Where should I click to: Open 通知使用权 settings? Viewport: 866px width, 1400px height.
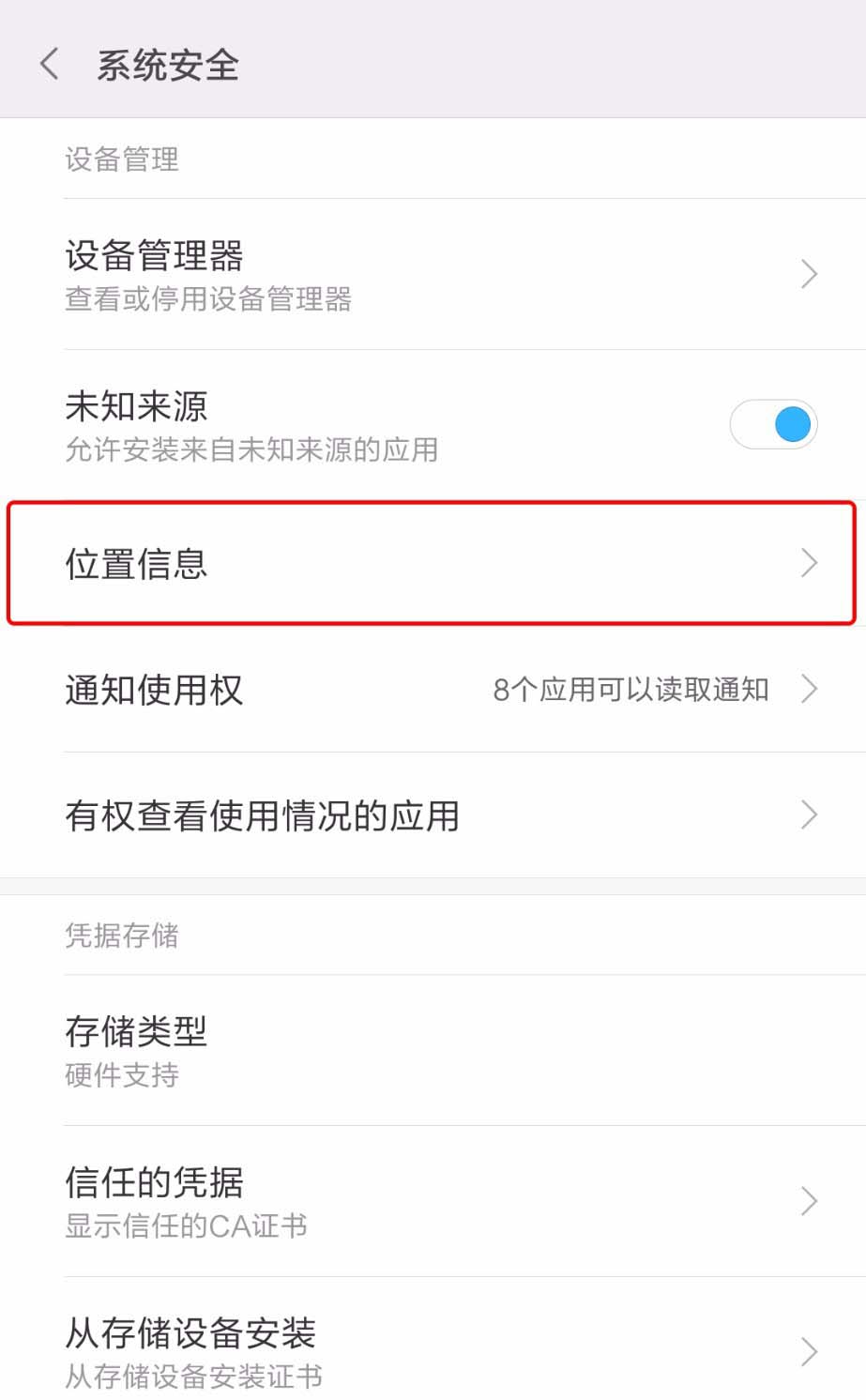pyautogui.click(x=432, y=690)
